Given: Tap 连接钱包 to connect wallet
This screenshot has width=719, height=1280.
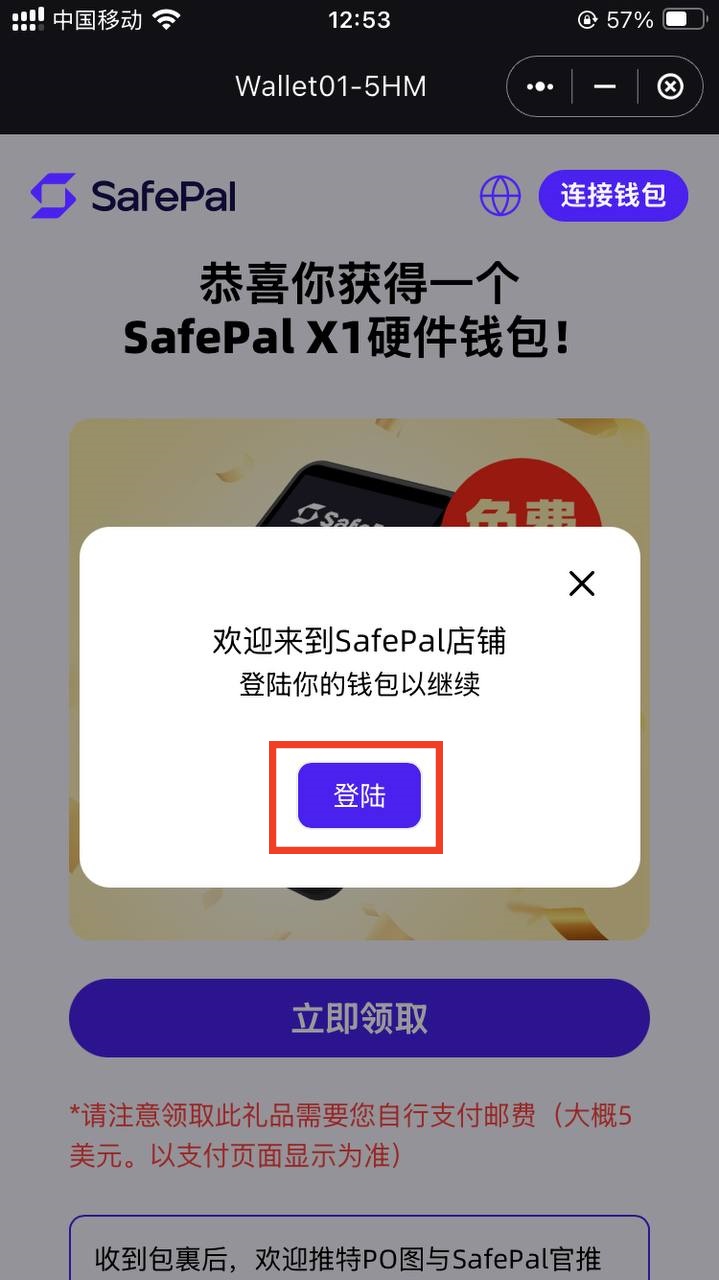Looking at the screenshot, I should [x=613, y=195].
